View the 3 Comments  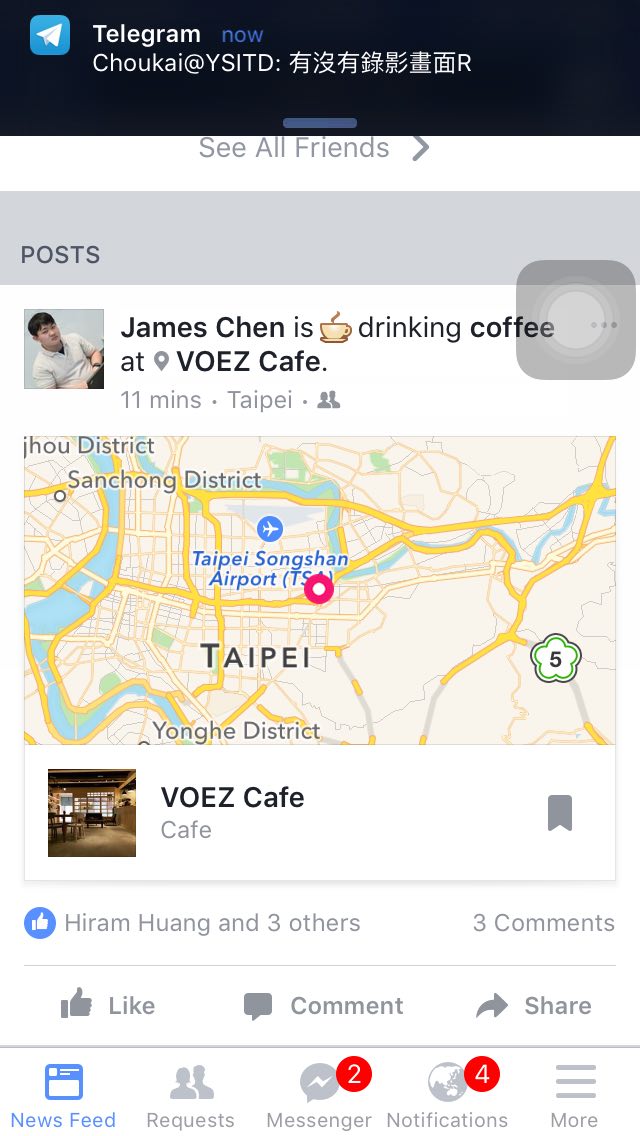click(543, 923)
